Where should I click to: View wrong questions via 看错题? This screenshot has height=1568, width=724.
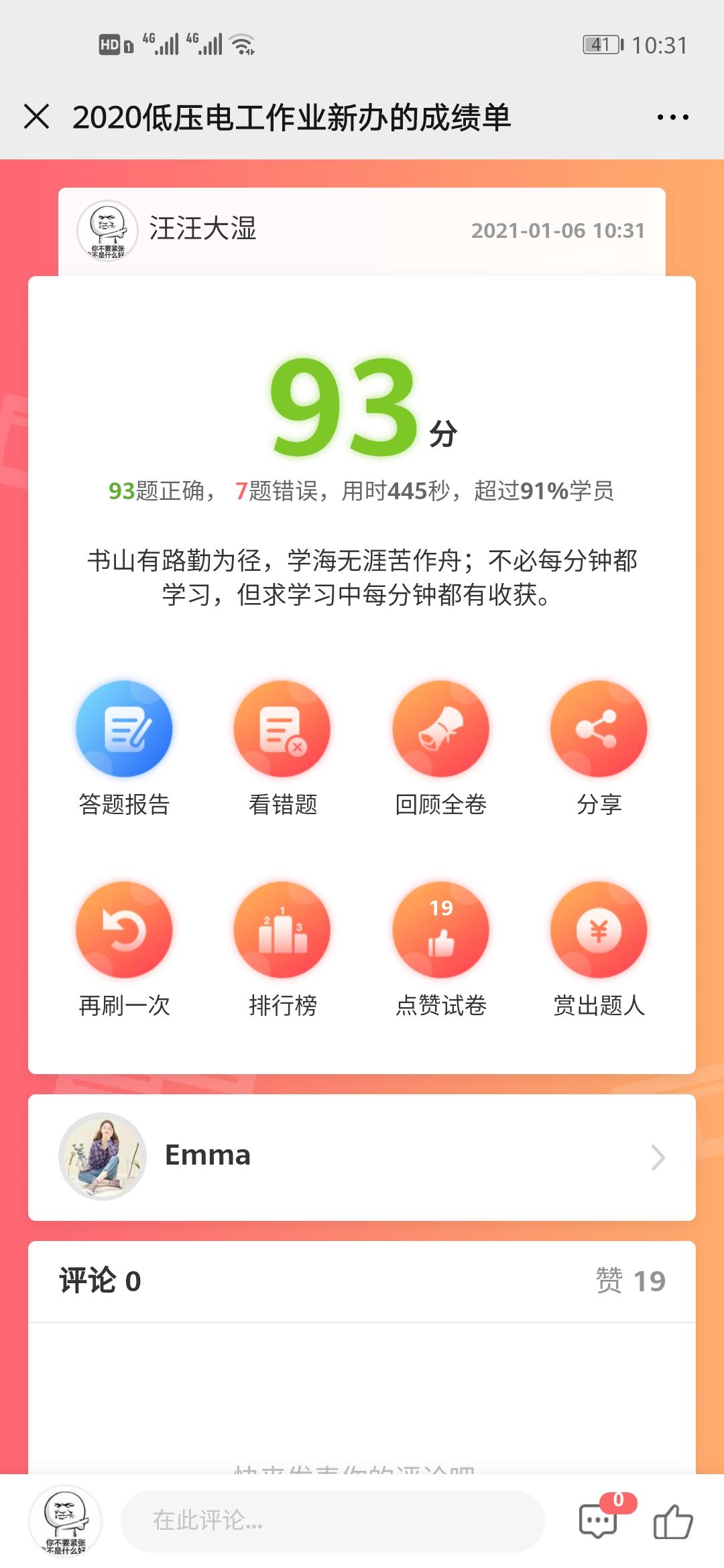tap(282, 748)
